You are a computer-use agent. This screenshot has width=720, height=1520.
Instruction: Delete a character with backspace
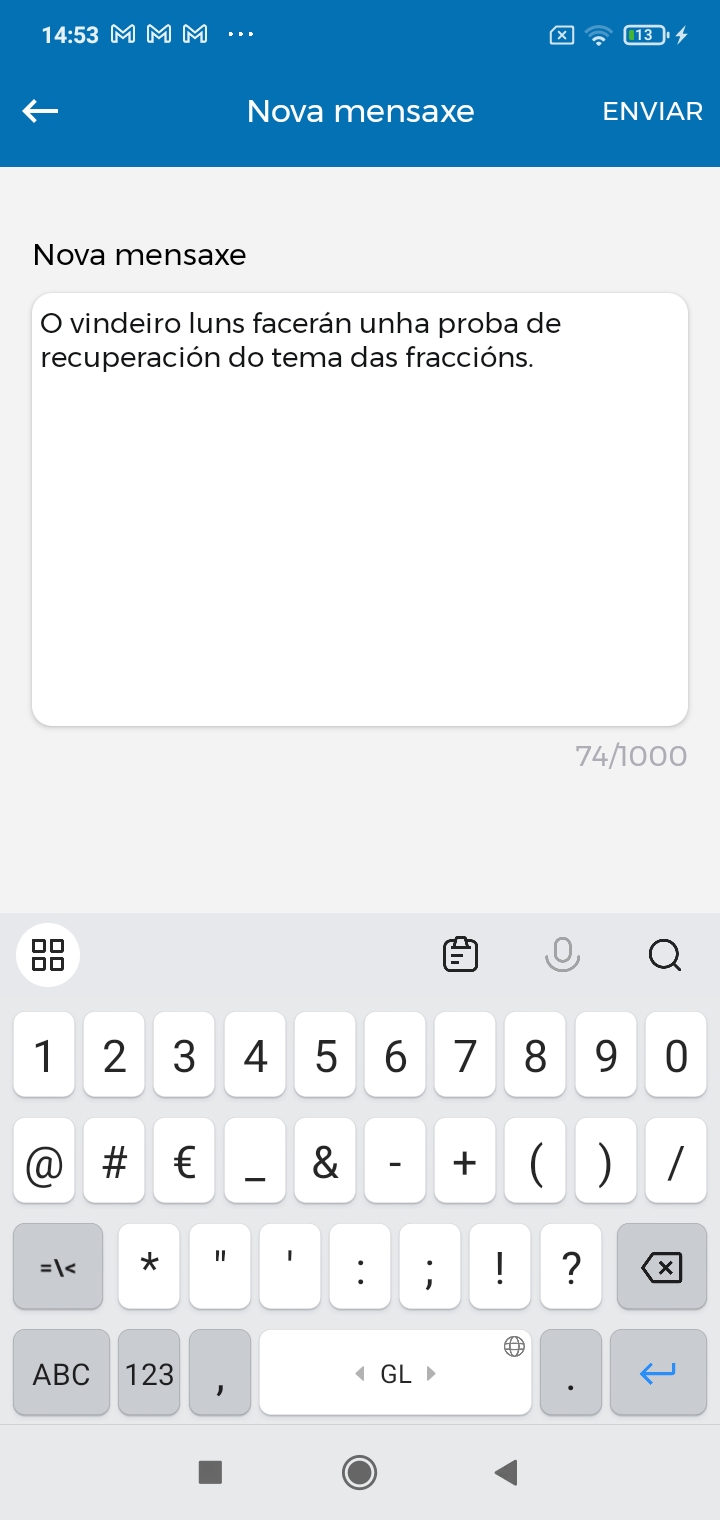click(660, 1268)
